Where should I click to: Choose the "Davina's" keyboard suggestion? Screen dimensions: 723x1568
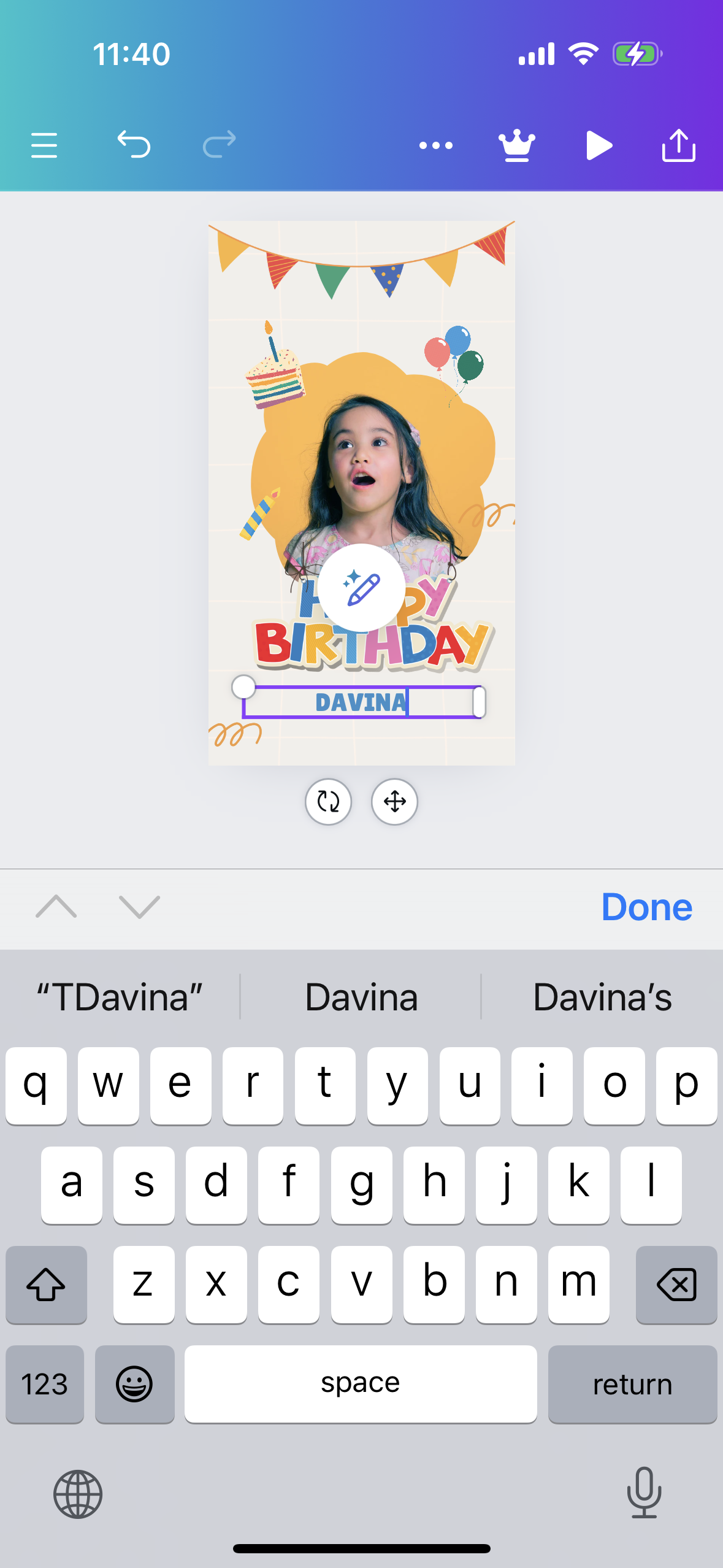pyautogui.click(x=602, y=997)
